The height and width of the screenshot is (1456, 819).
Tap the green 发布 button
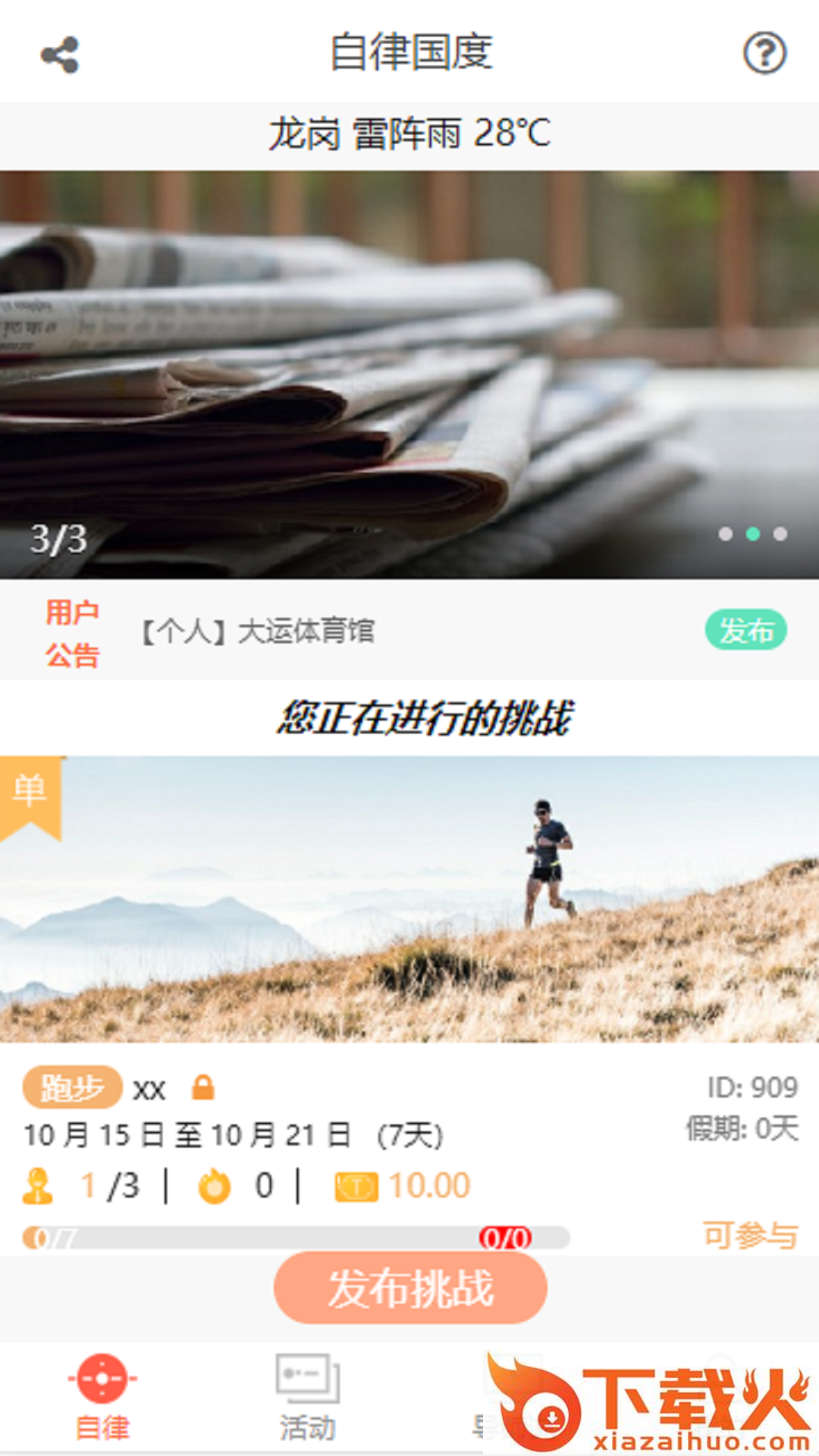pos(745,630)
